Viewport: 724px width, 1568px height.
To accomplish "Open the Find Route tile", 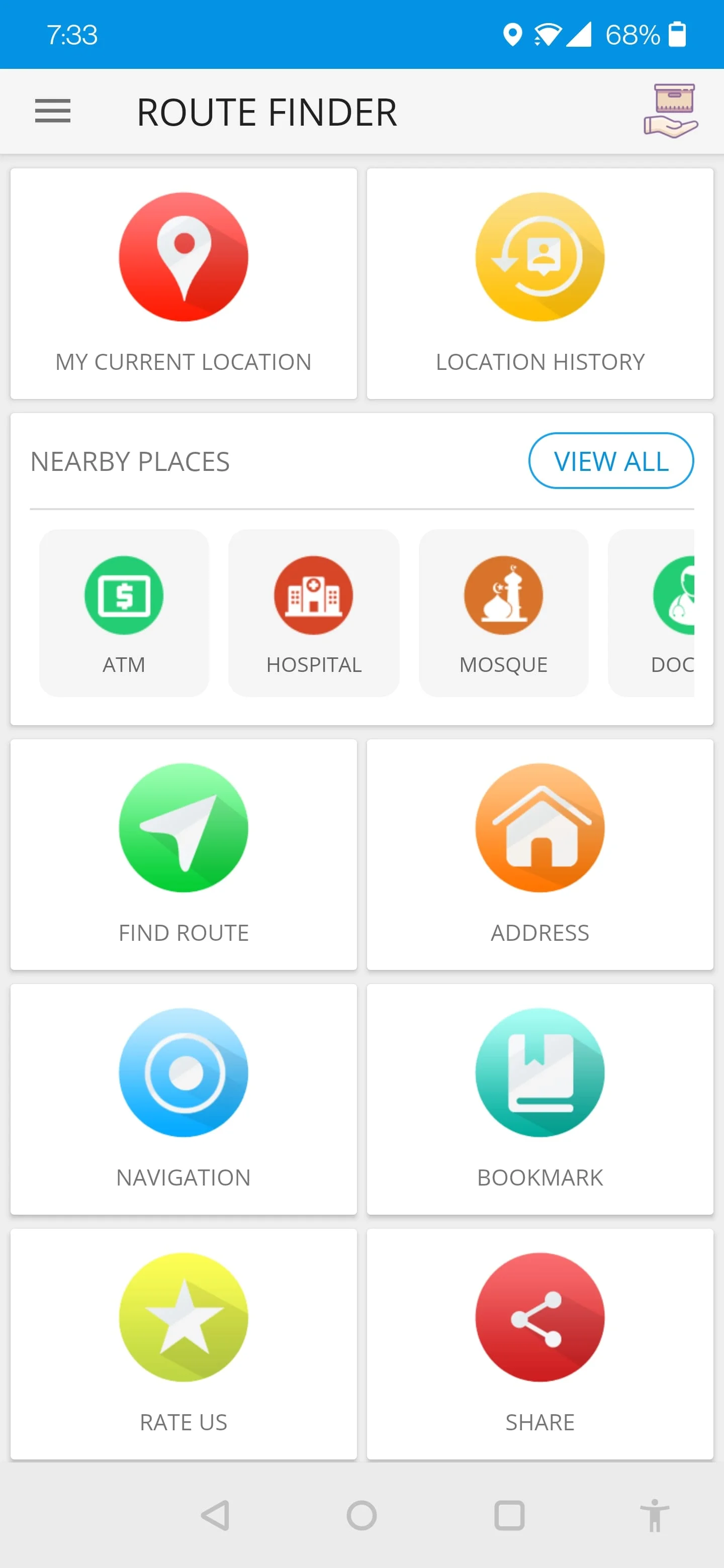I will click(184, 854).
